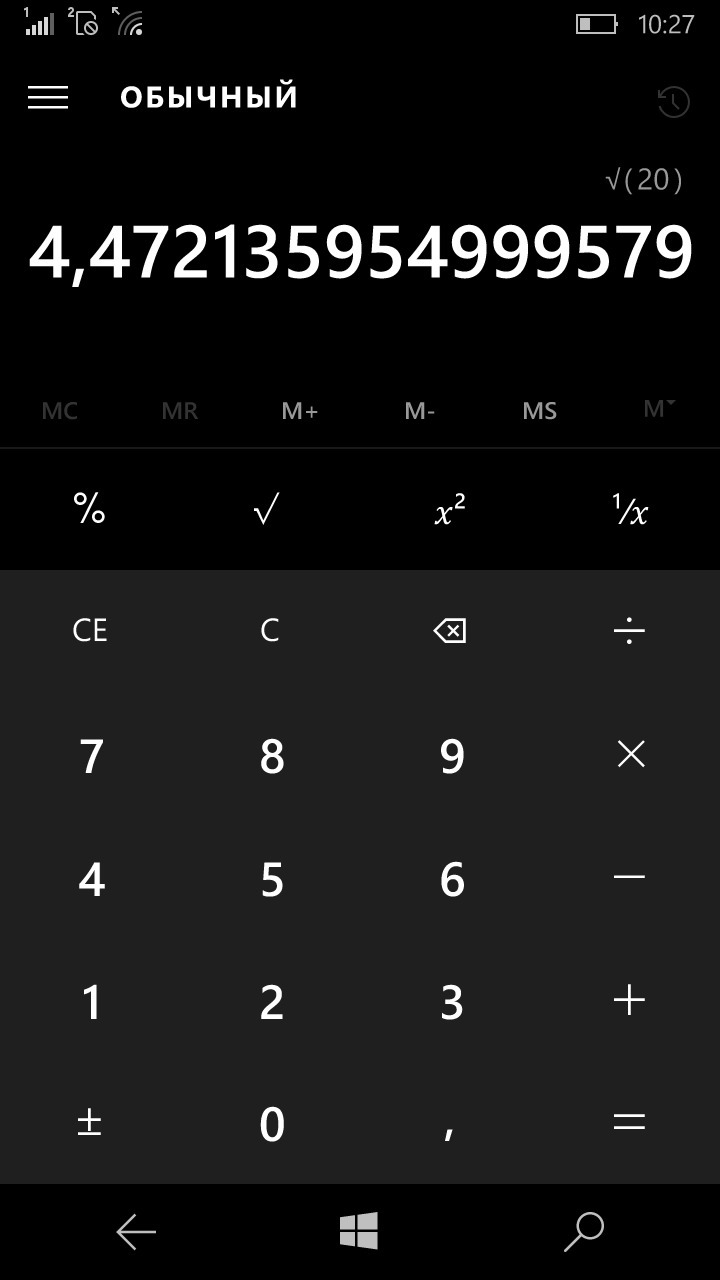Clear the current entry with CE
The height and width of the screenshot is (1280, 720).
pos(90,631)
